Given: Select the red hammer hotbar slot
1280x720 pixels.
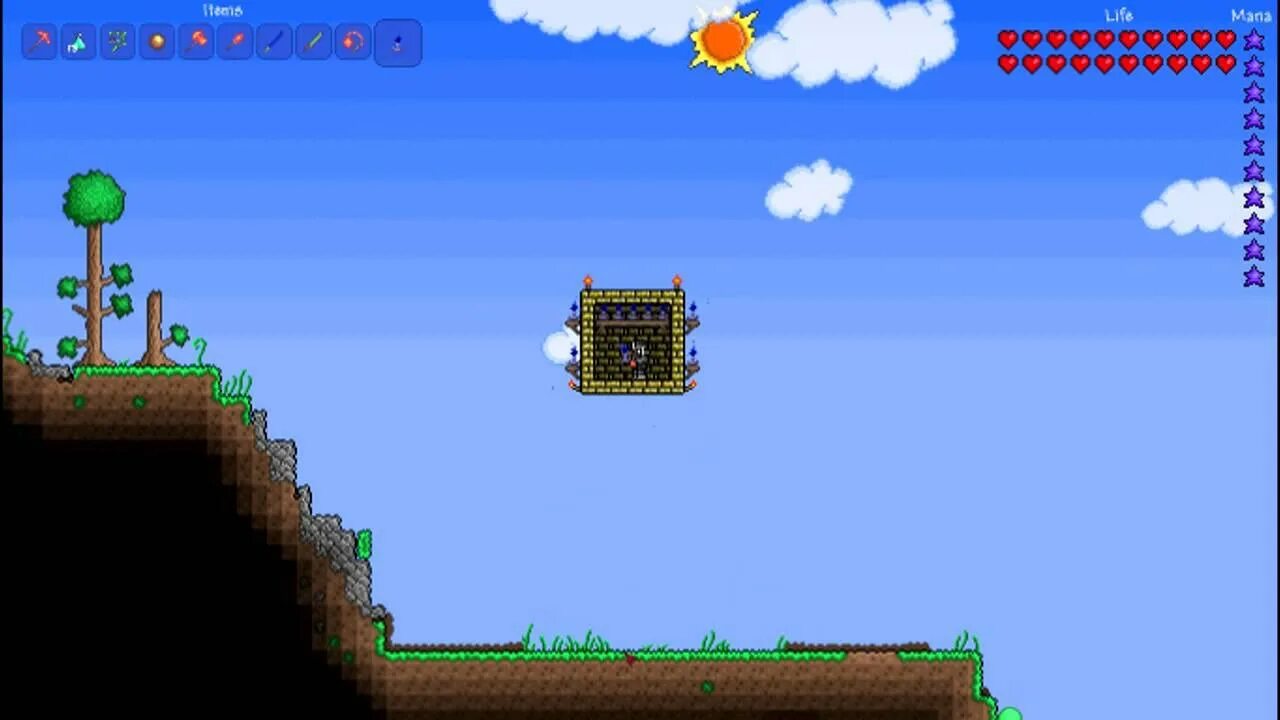Looking at the screenshot, I should (x=196, y=42).
